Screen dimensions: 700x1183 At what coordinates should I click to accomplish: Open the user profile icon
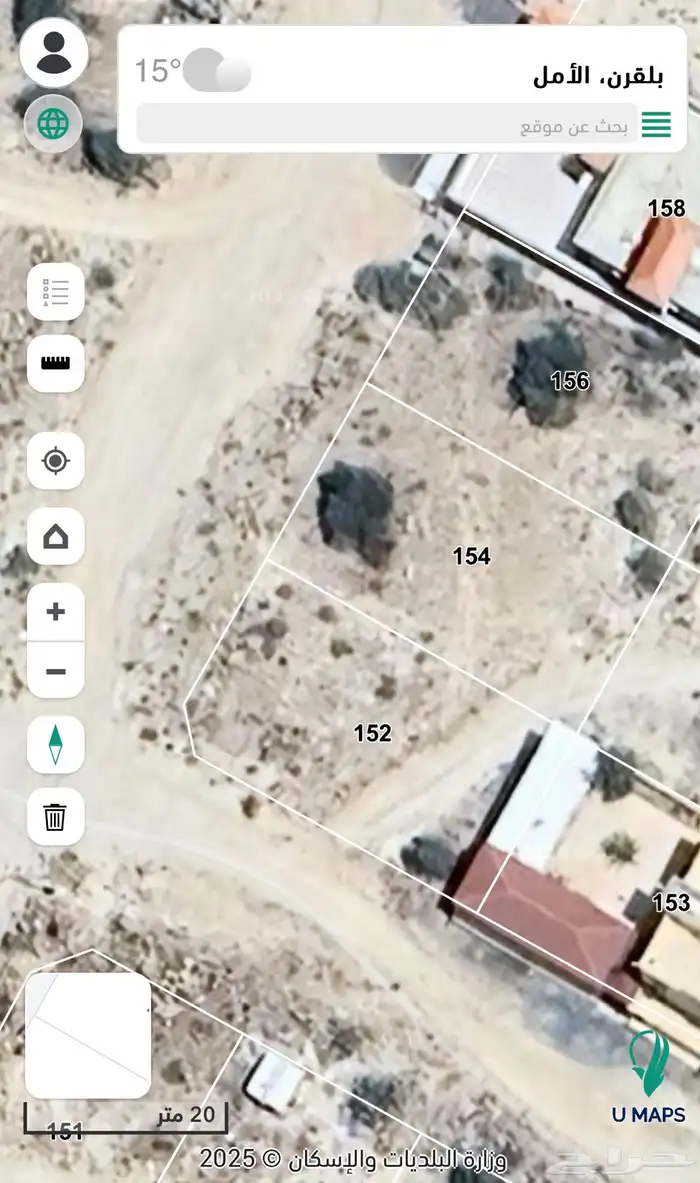(x=53, y=52)
